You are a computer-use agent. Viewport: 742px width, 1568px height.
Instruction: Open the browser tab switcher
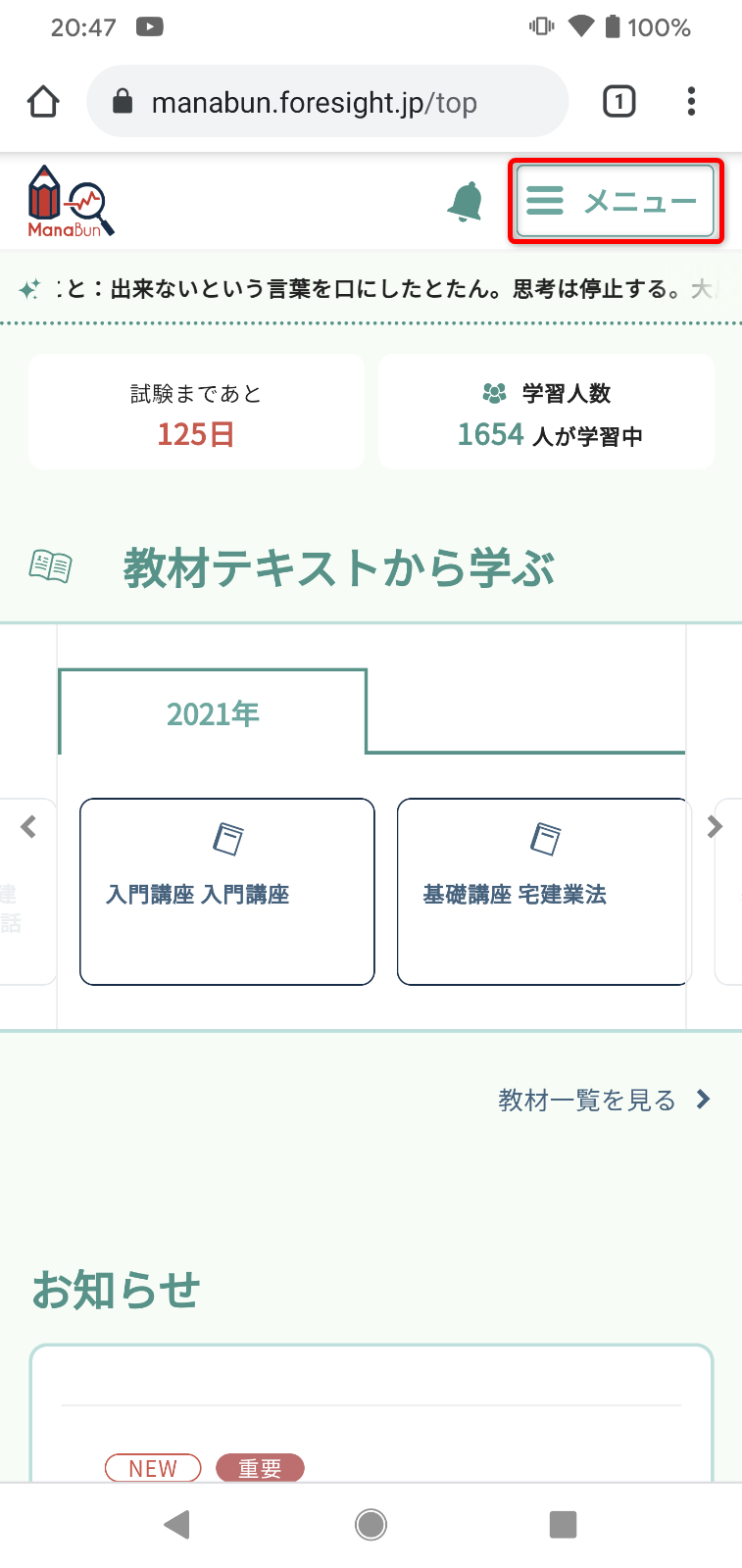618,101
